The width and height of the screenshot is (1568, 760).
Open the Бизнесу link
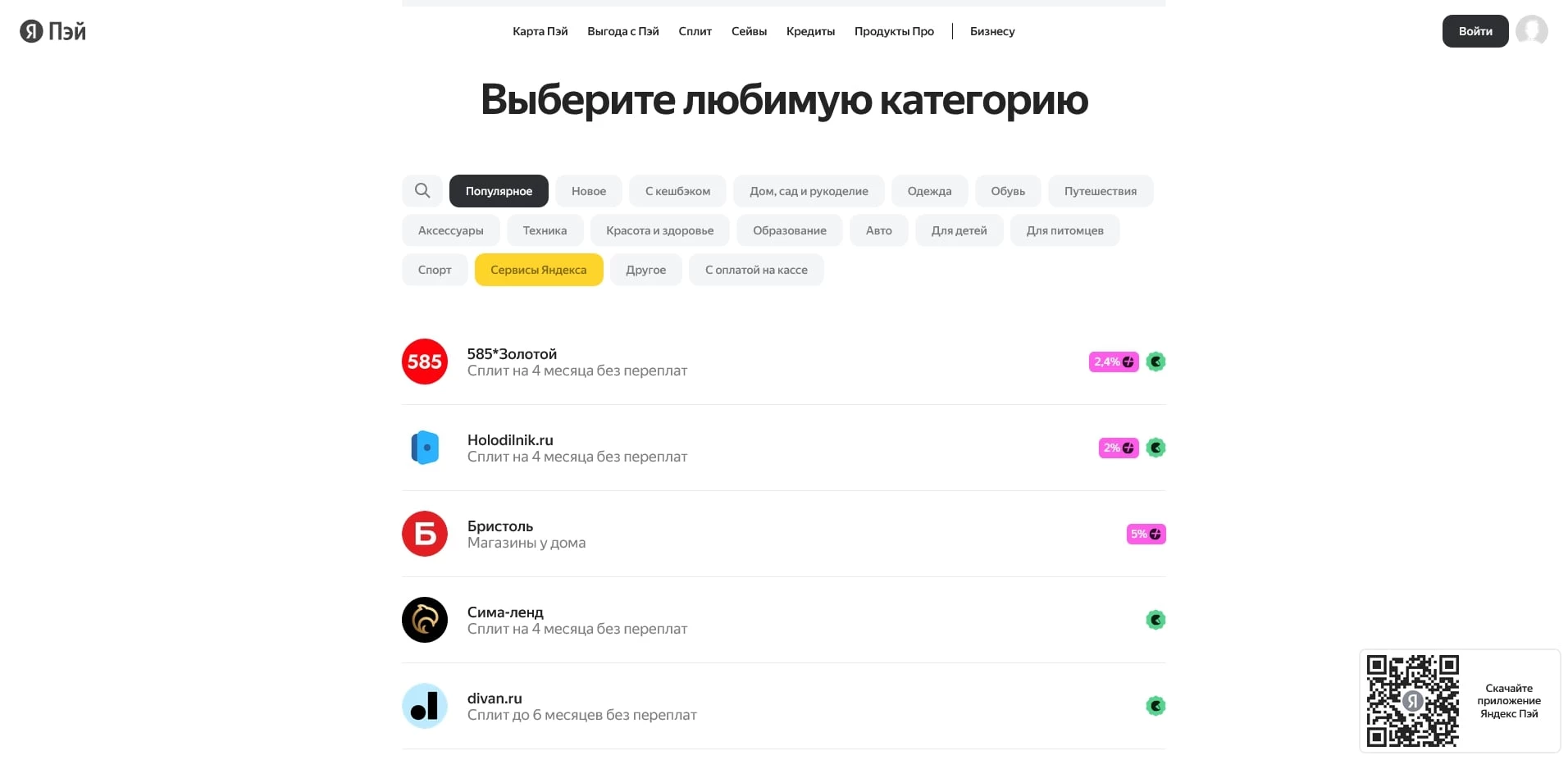[992, 31]
